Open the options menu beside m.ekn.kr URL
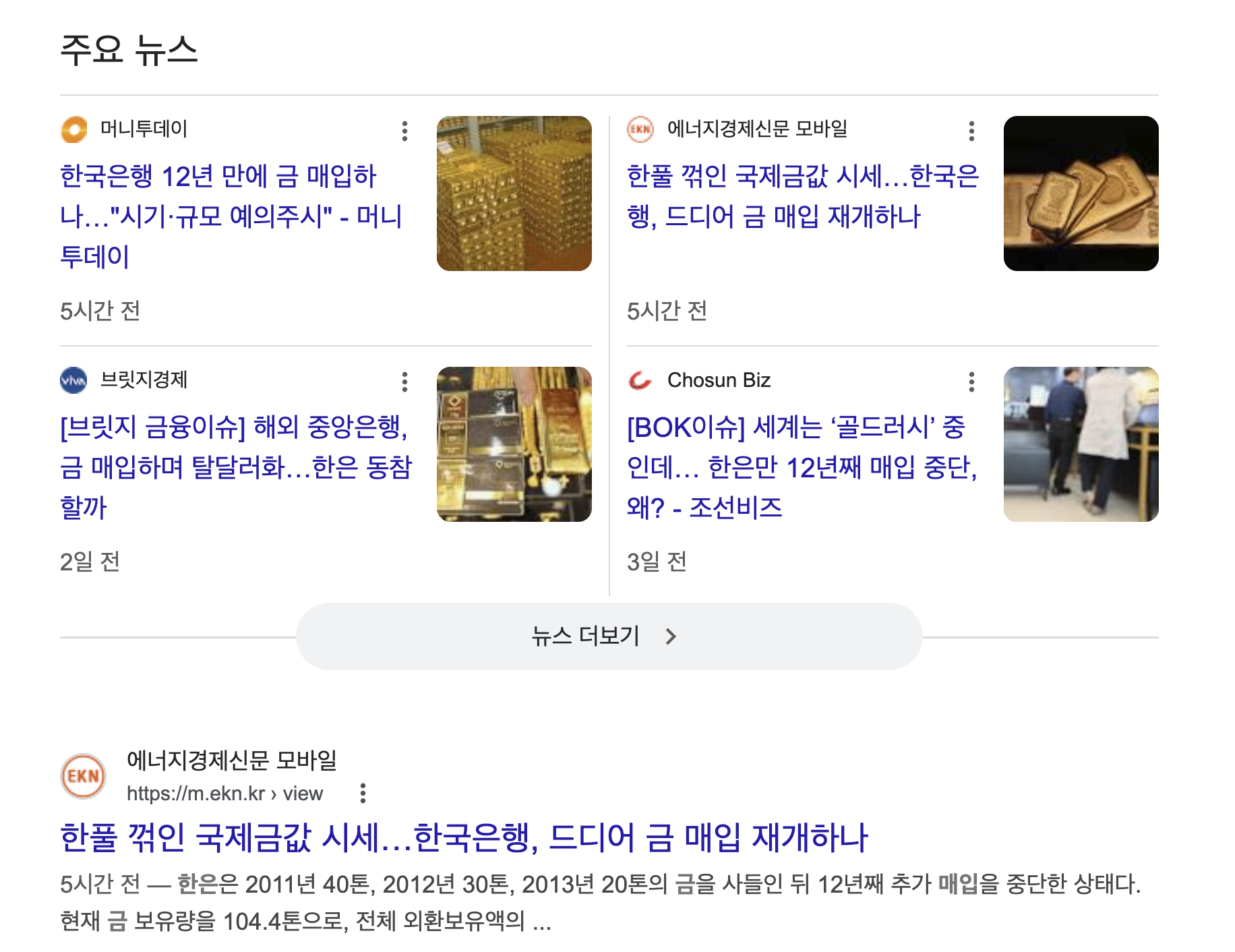 pyautogui.click(x=363, y=793)
